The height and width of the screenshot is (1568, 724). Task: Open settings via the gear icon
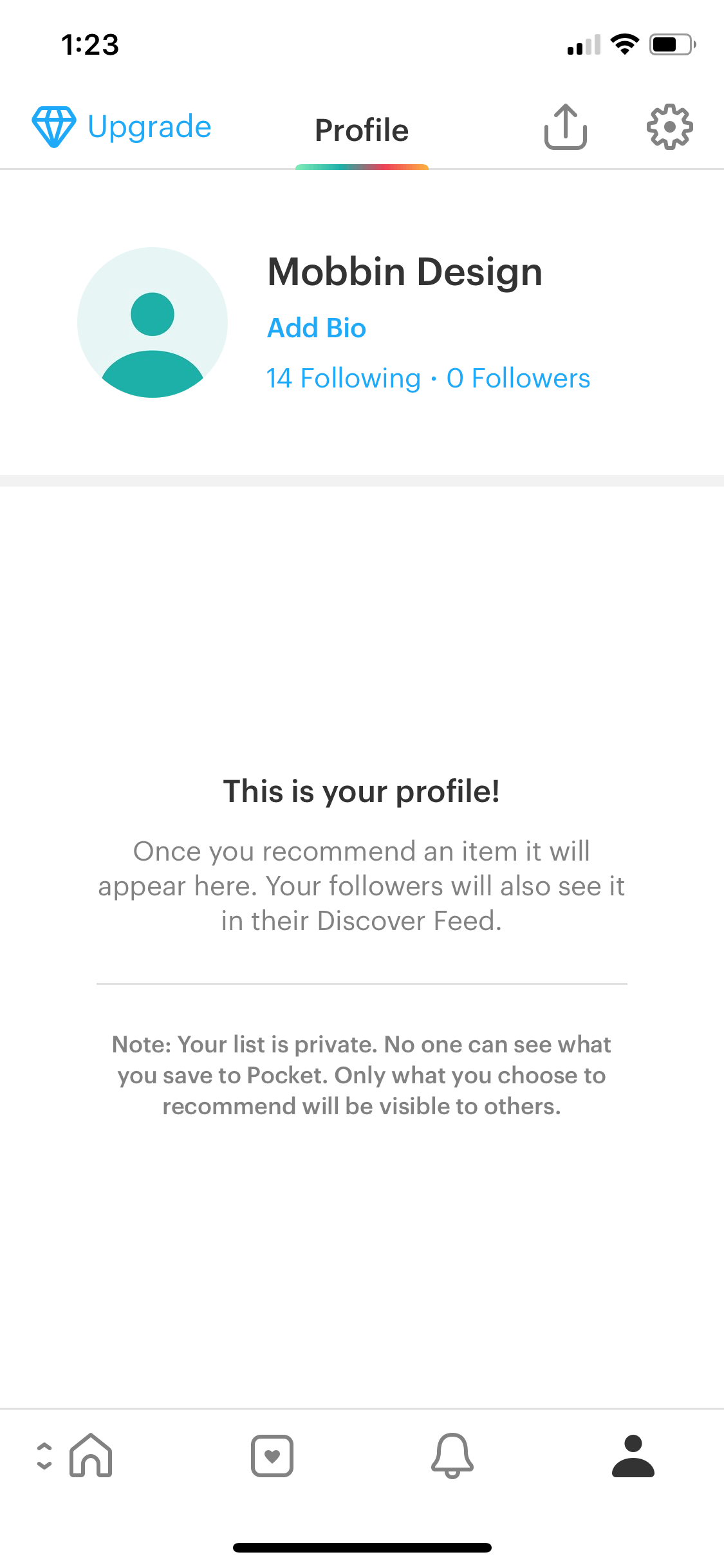[670, 127]
